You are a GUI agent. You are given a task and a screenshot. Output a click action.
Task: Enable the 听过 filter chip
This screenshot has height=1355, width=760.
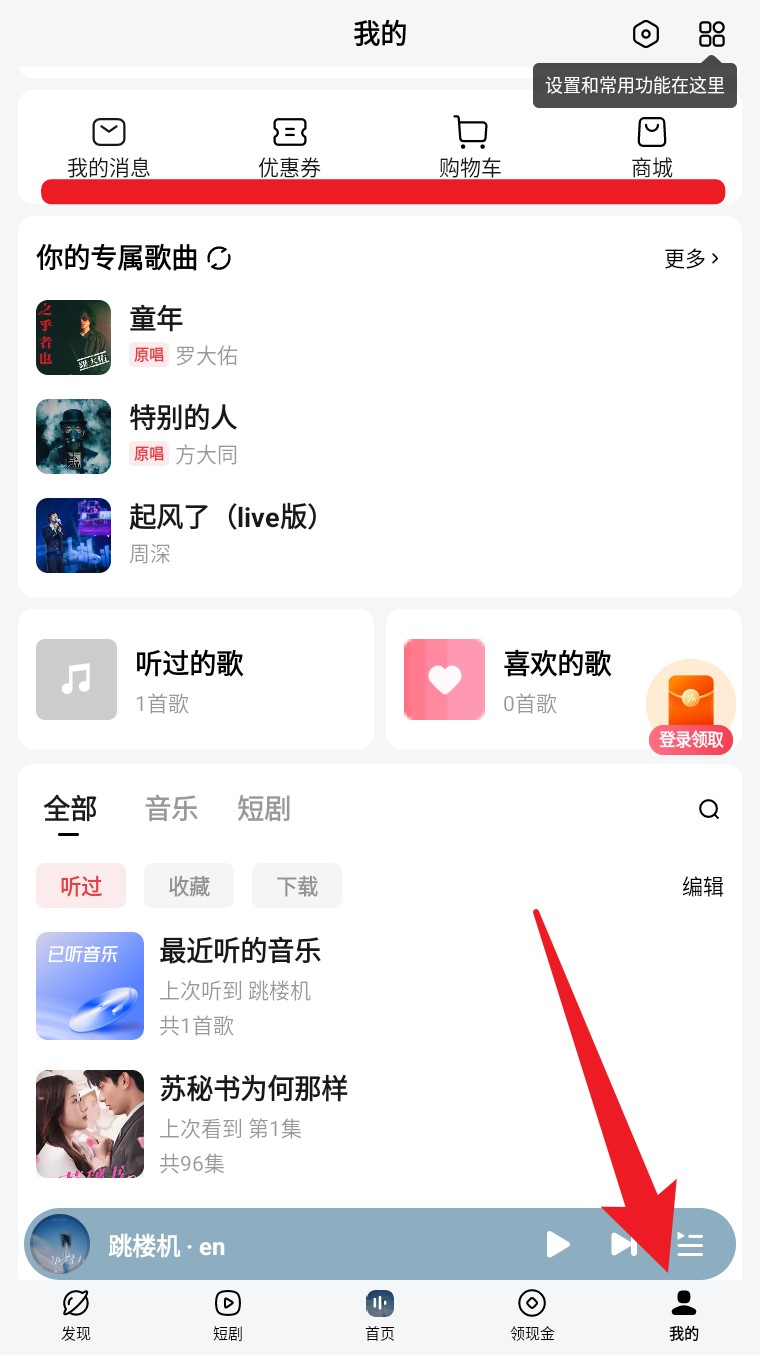tap(81, 885)
